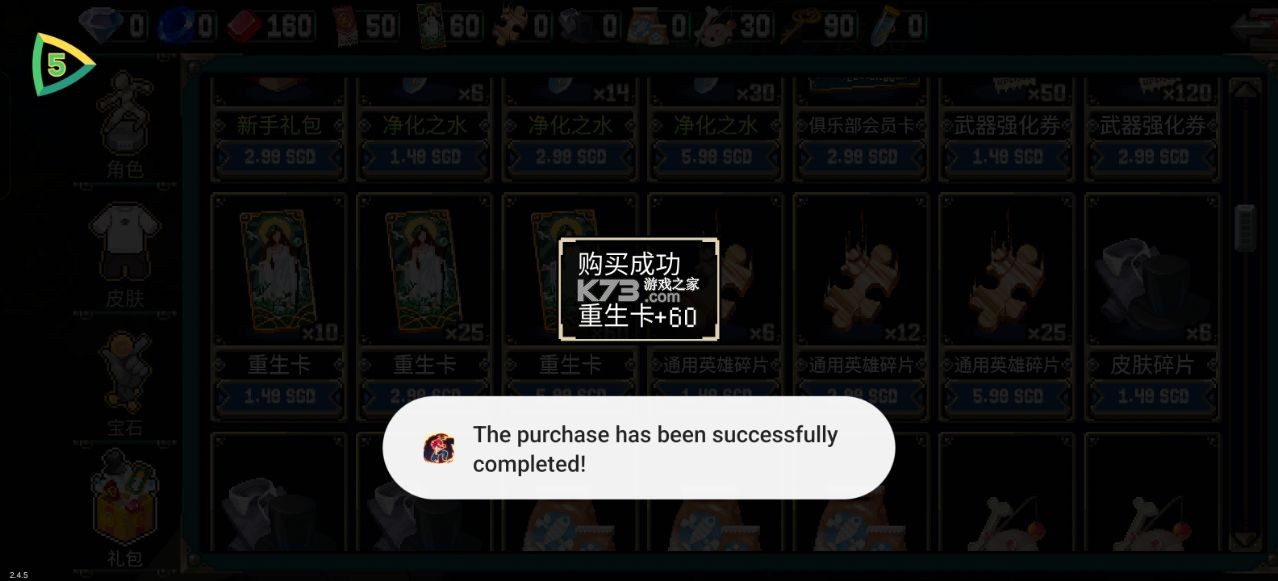Tap the purchase completed notification
This screenshot has height=581, width=1278.
[638, 448]
